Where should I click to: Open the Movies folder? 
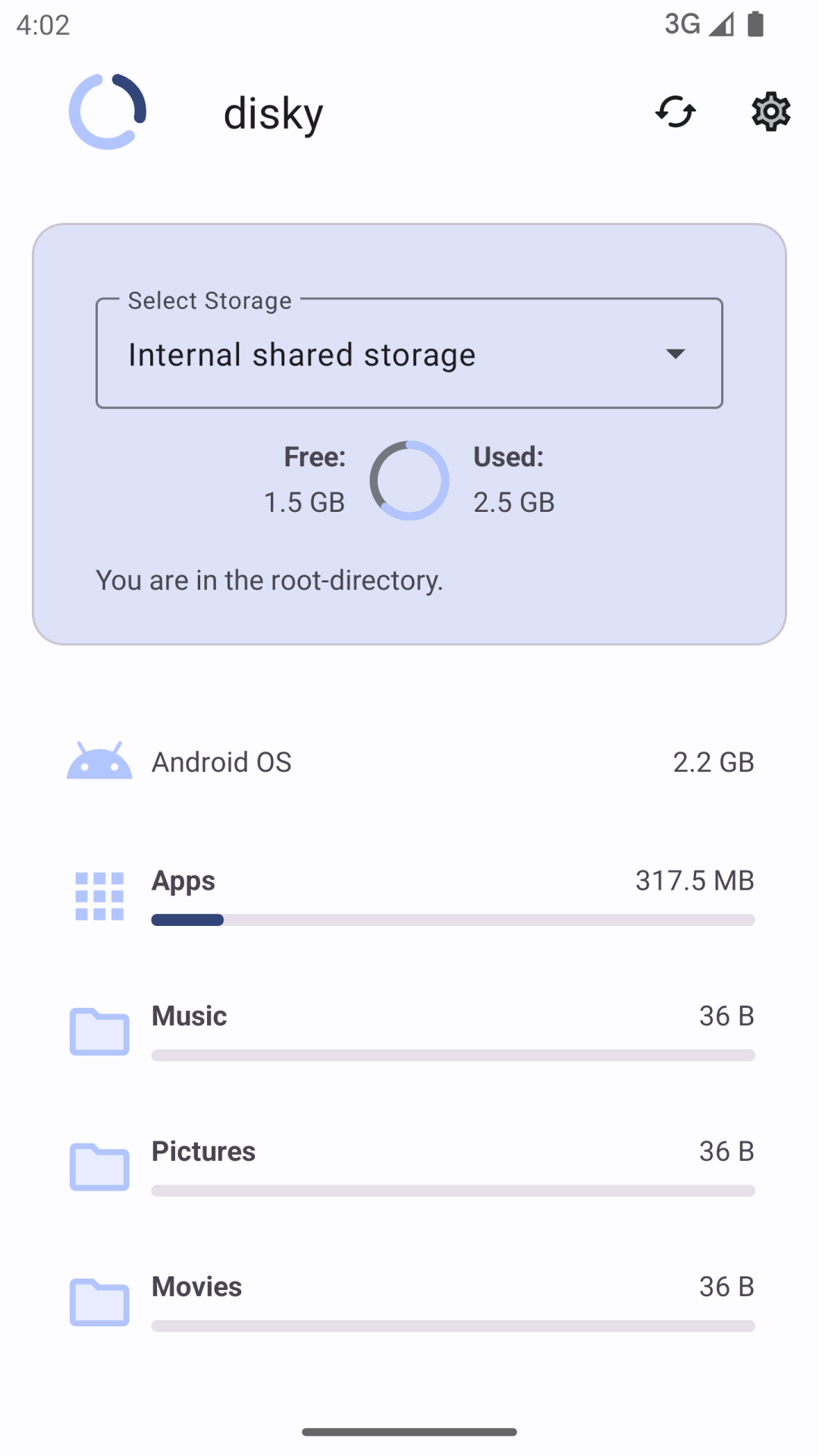pos(409,1301)
